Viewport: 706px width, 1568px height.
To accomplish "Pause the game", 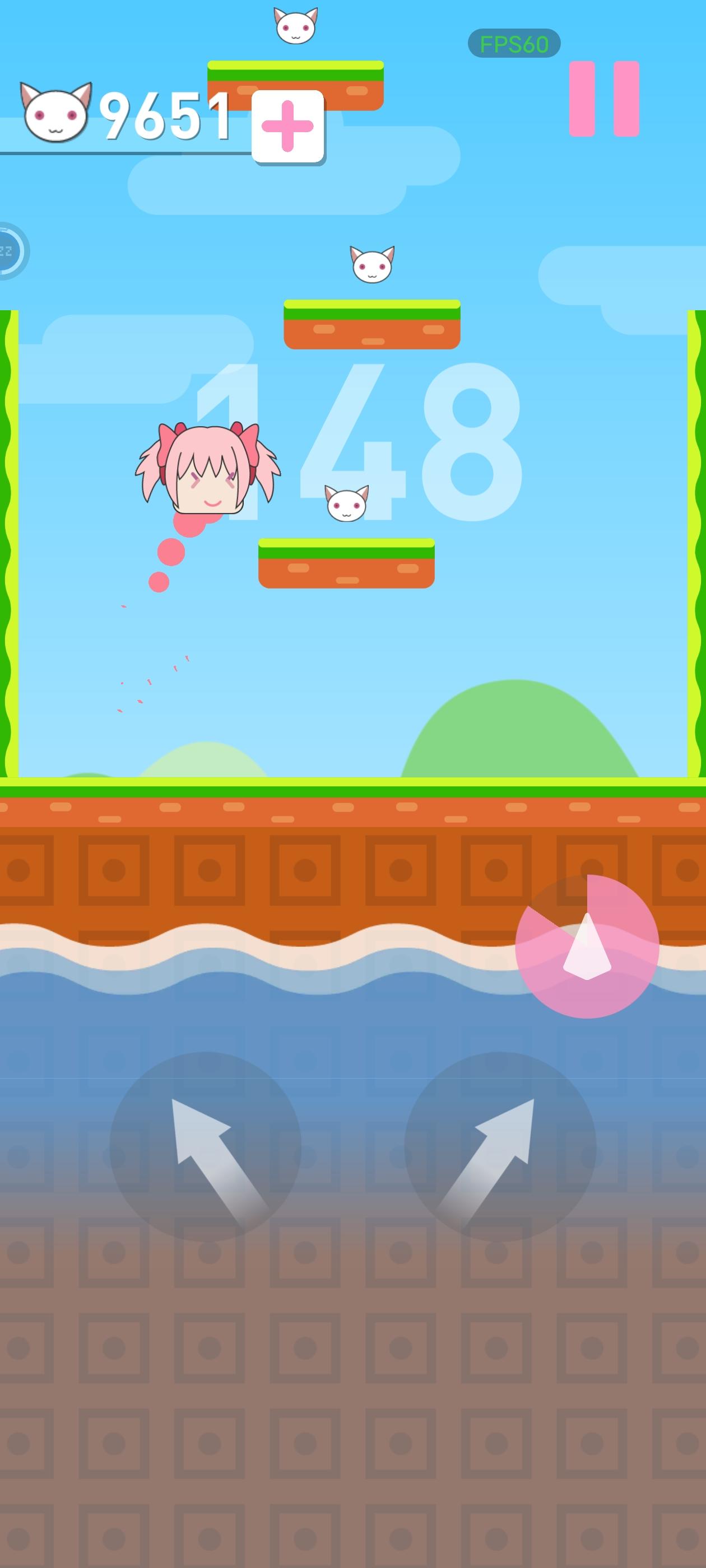I will tap(603, 99).
